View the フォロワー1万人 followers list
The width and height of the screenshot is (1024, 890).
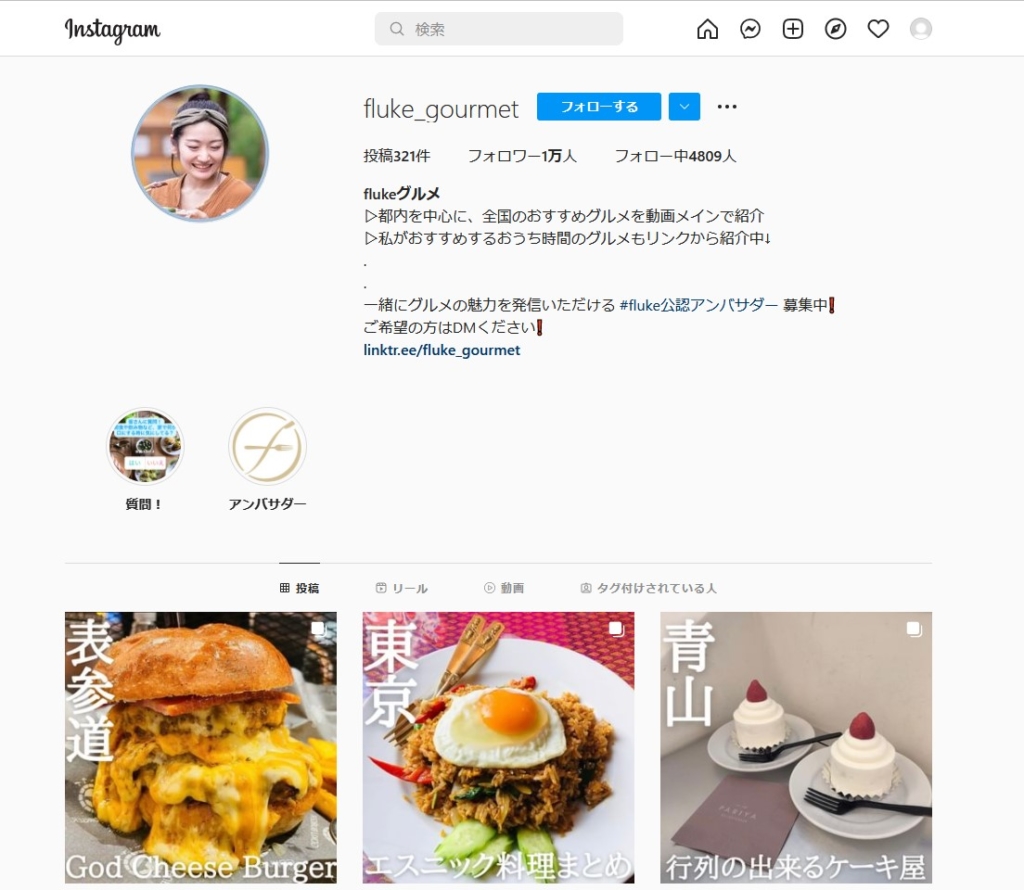522,156
